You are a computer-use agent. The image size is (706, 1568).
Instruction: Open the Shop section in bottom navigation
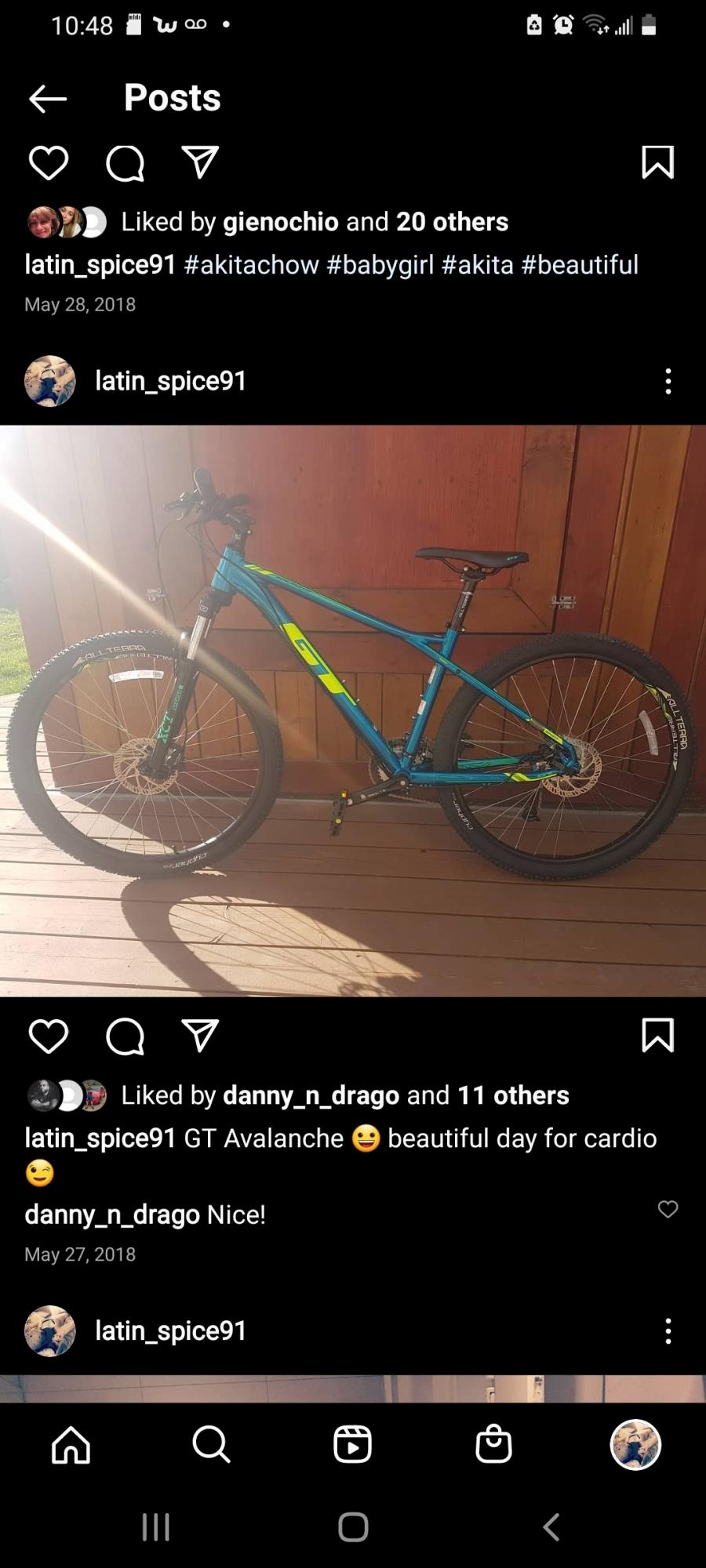pyautogui.click(x=493, y=1446)
